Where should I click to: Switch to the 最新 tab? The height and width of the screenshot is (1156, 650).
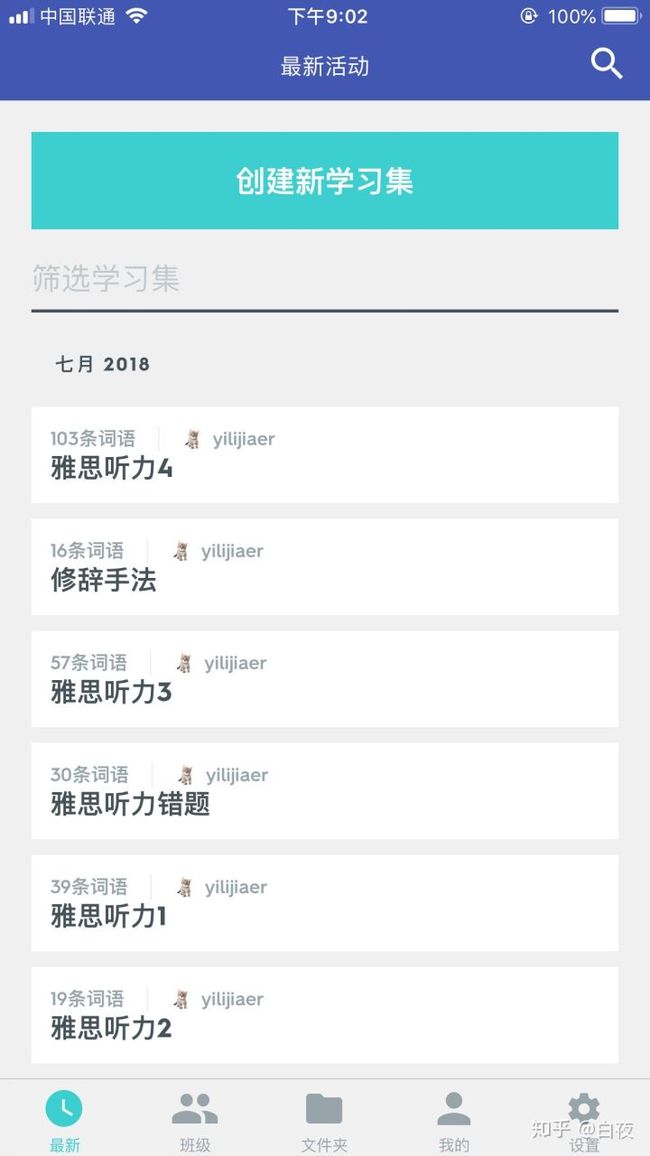pos(65,1121)
